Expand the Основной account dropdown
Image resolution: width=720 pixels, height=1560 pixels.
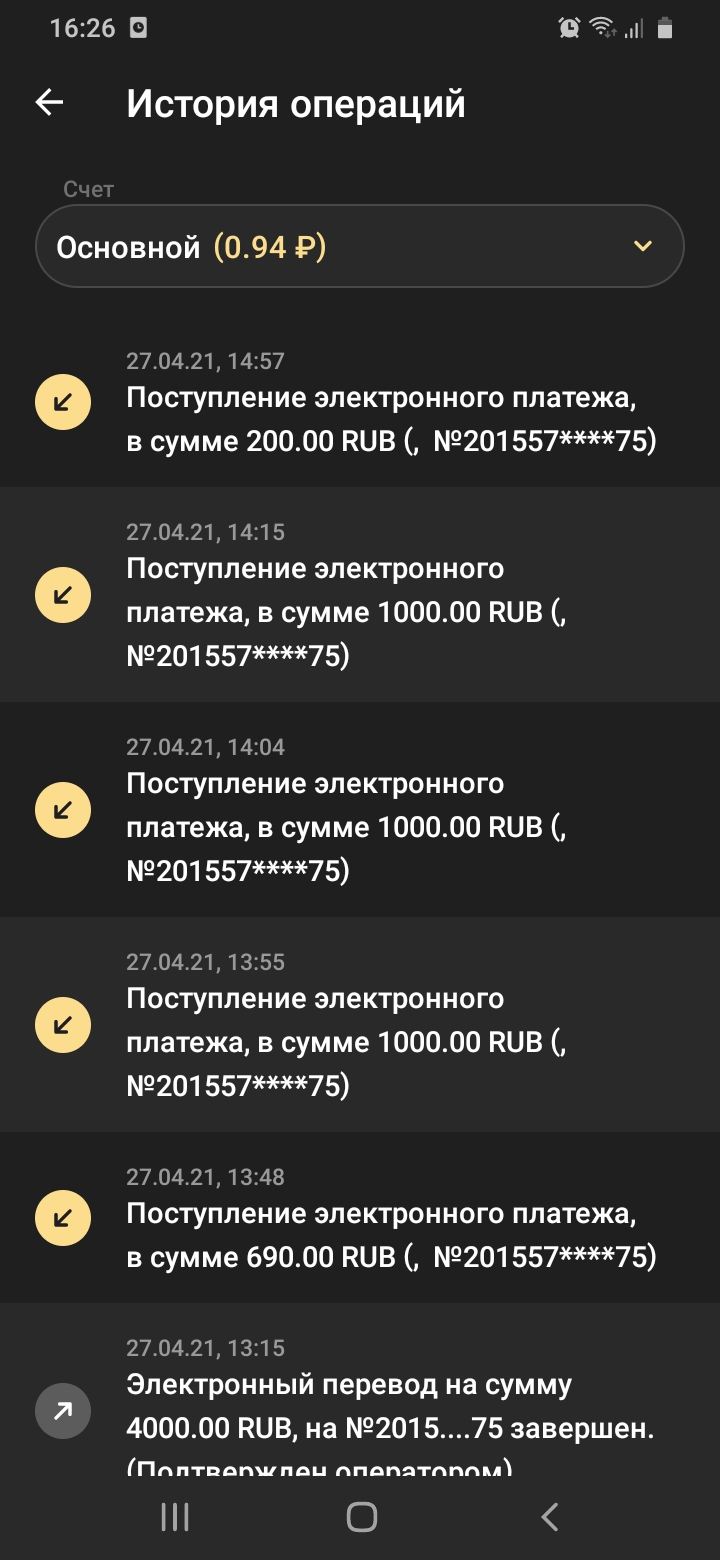pyautogui.click(x=359, y=247)
